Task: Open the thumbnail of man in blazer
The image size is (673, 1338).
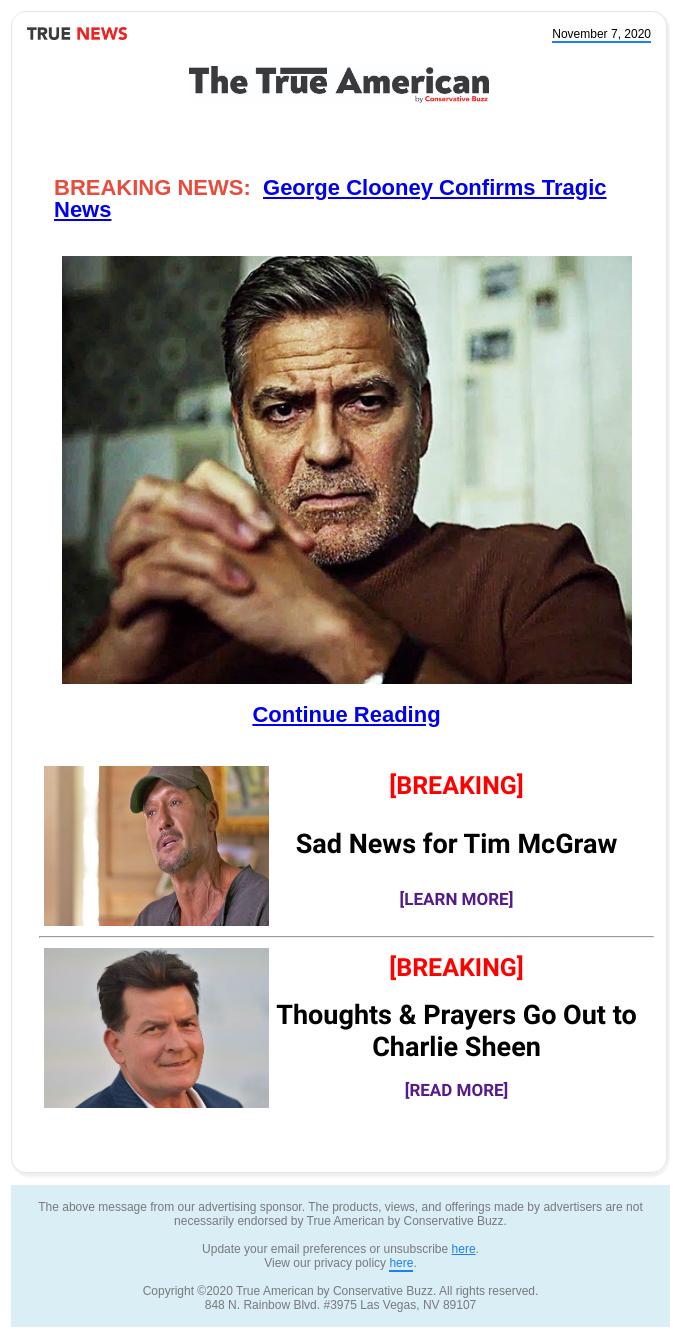Action: 156,1028
